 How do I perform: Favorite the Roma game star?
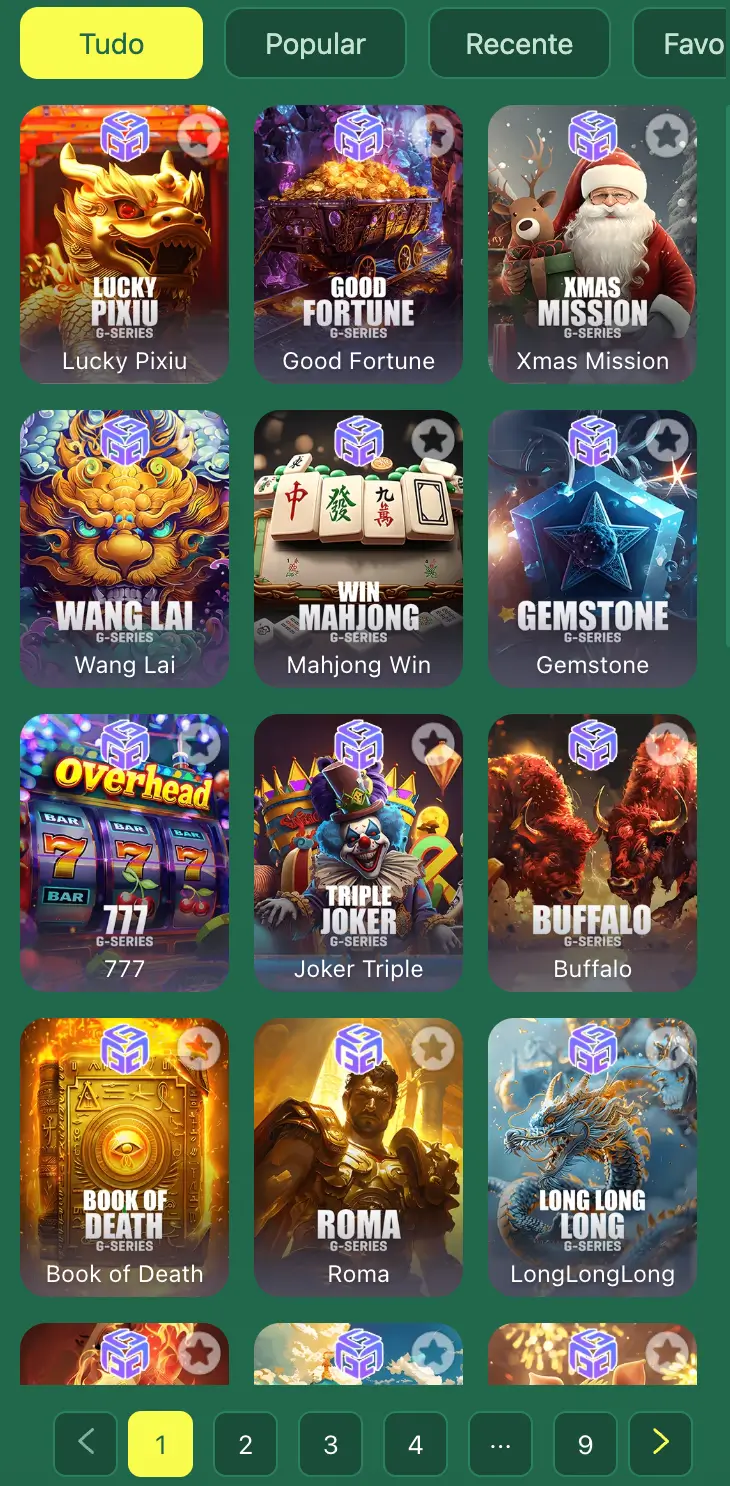click(x=432, y=1047)
